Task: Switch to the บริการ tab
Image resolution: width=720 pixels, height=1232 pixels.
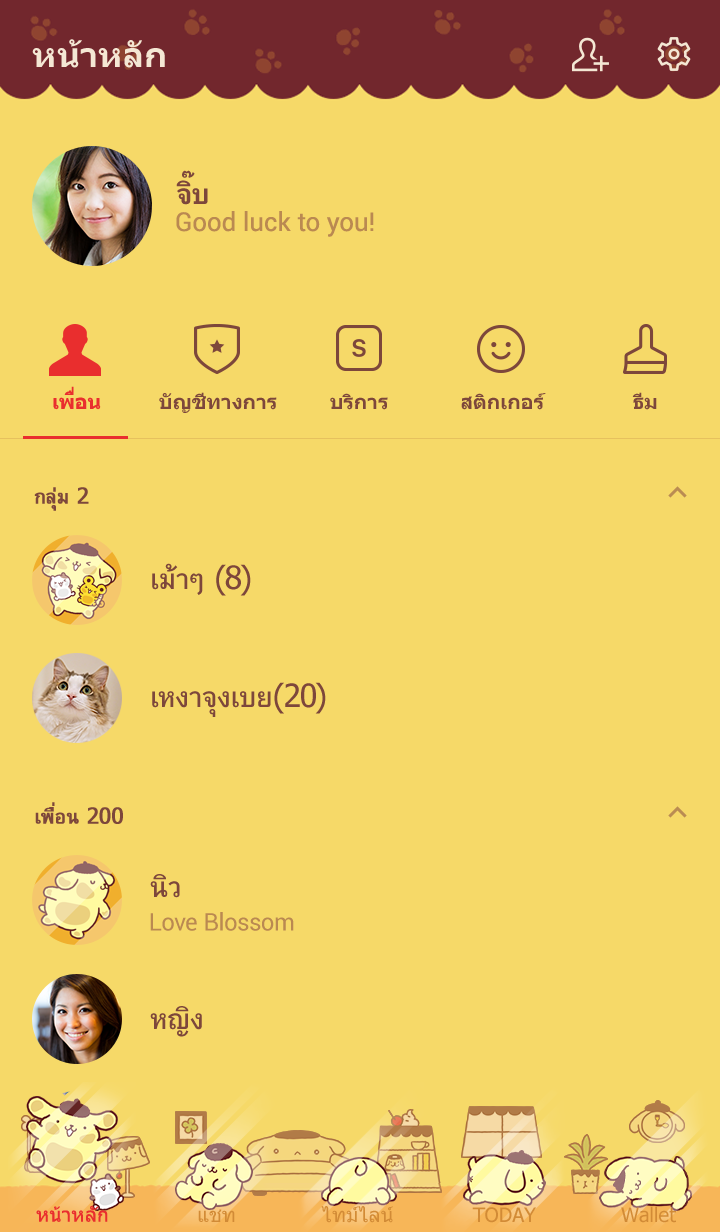Action: coord(359,370)
